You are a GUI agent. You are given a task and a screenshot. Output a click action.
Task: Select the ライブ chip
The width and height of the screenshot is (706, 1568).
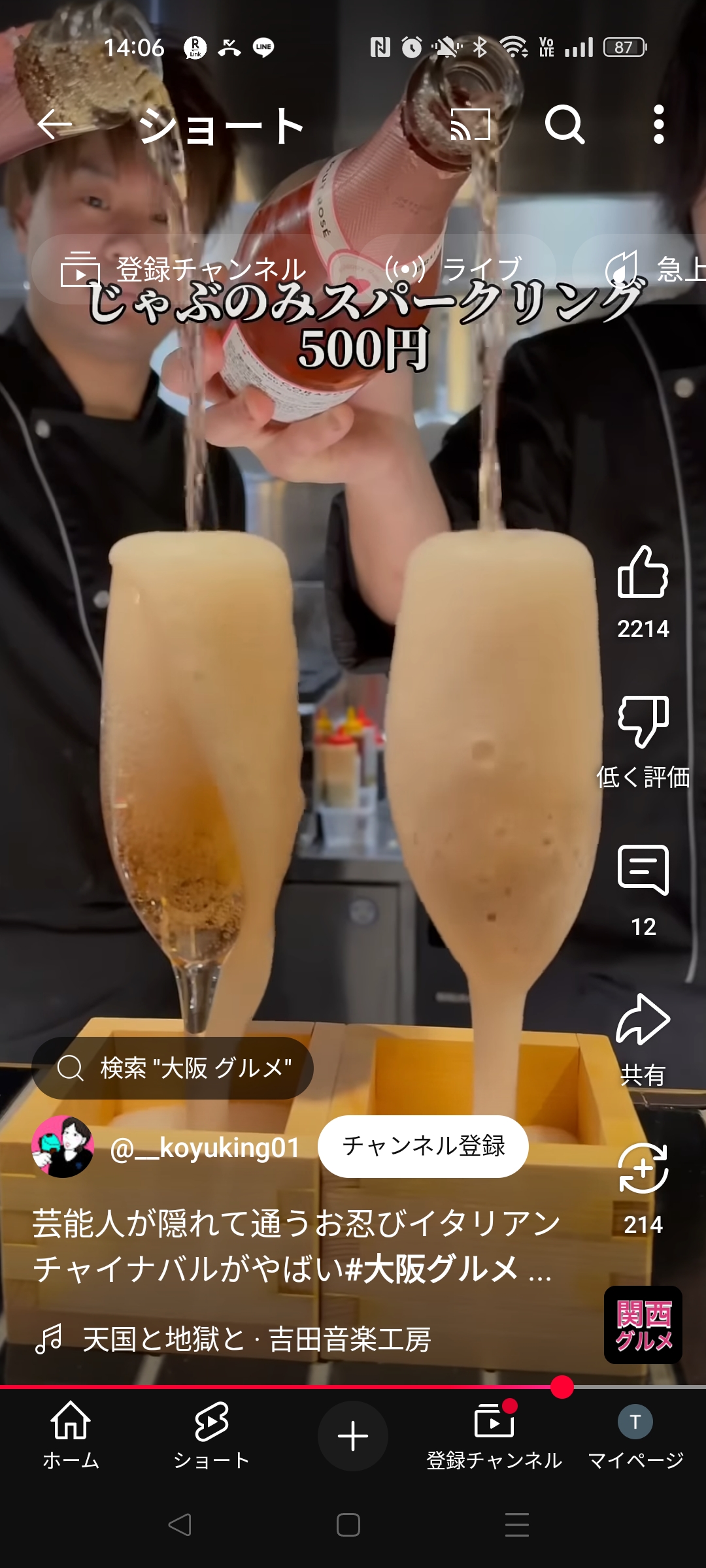pos(456,269)
